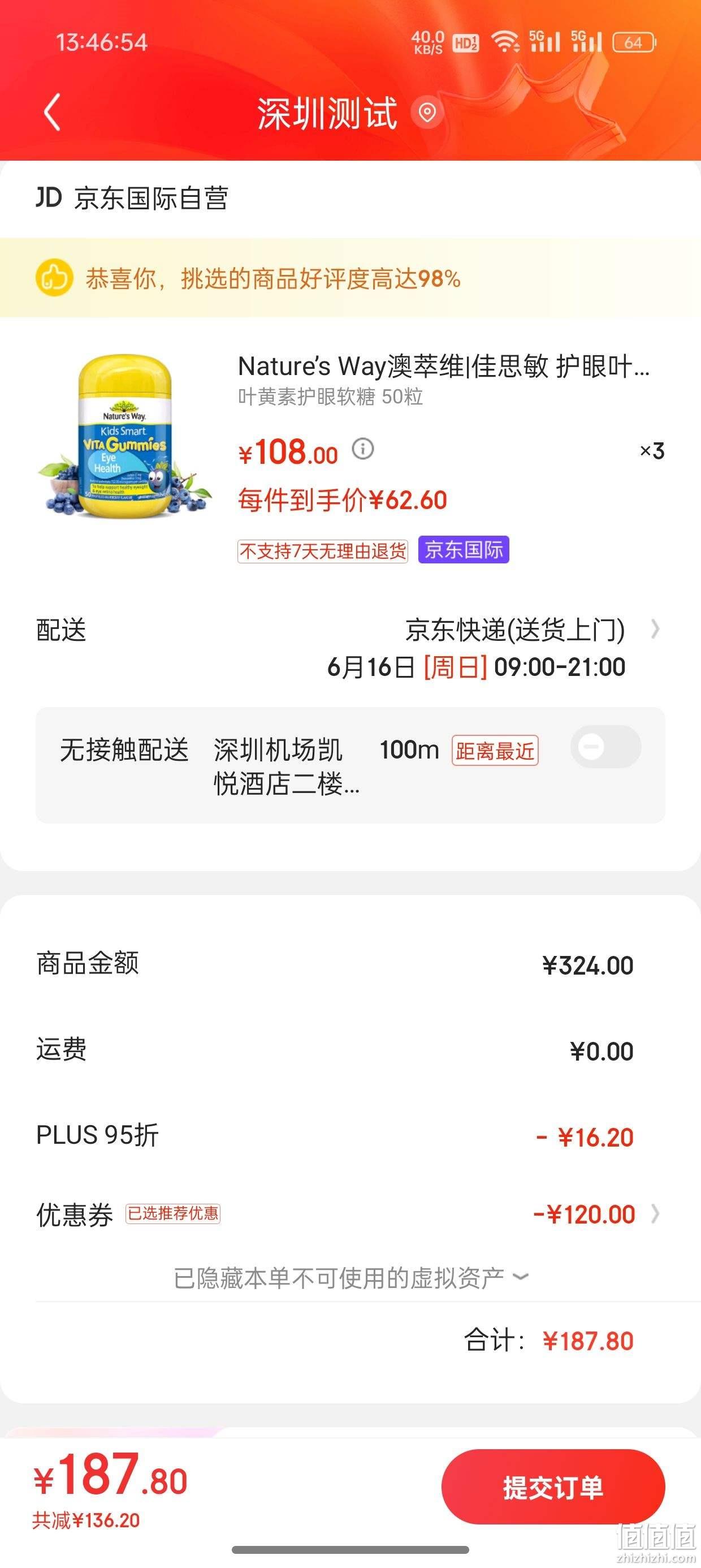The height and width of the screenshot is (1568, 701).
Task: Open the 优惠券 coupon selection row
Action: pos(350,1214)
